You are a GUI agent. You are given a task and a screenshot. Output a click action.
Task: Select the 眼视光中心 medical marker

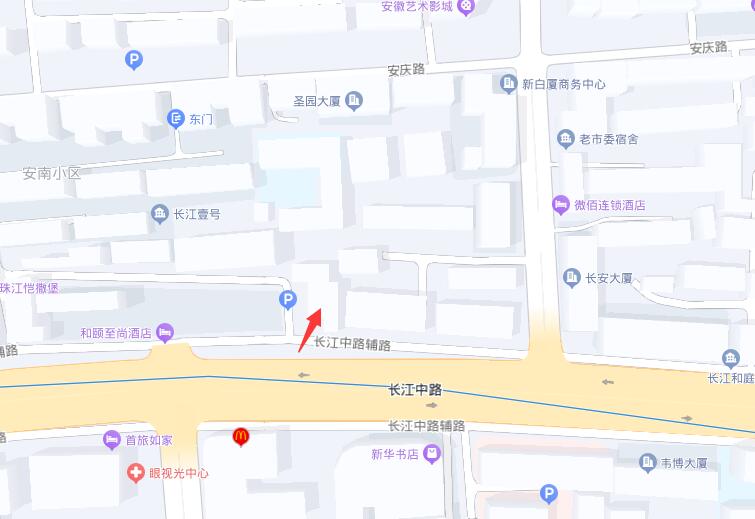click(x=136, y=473)
